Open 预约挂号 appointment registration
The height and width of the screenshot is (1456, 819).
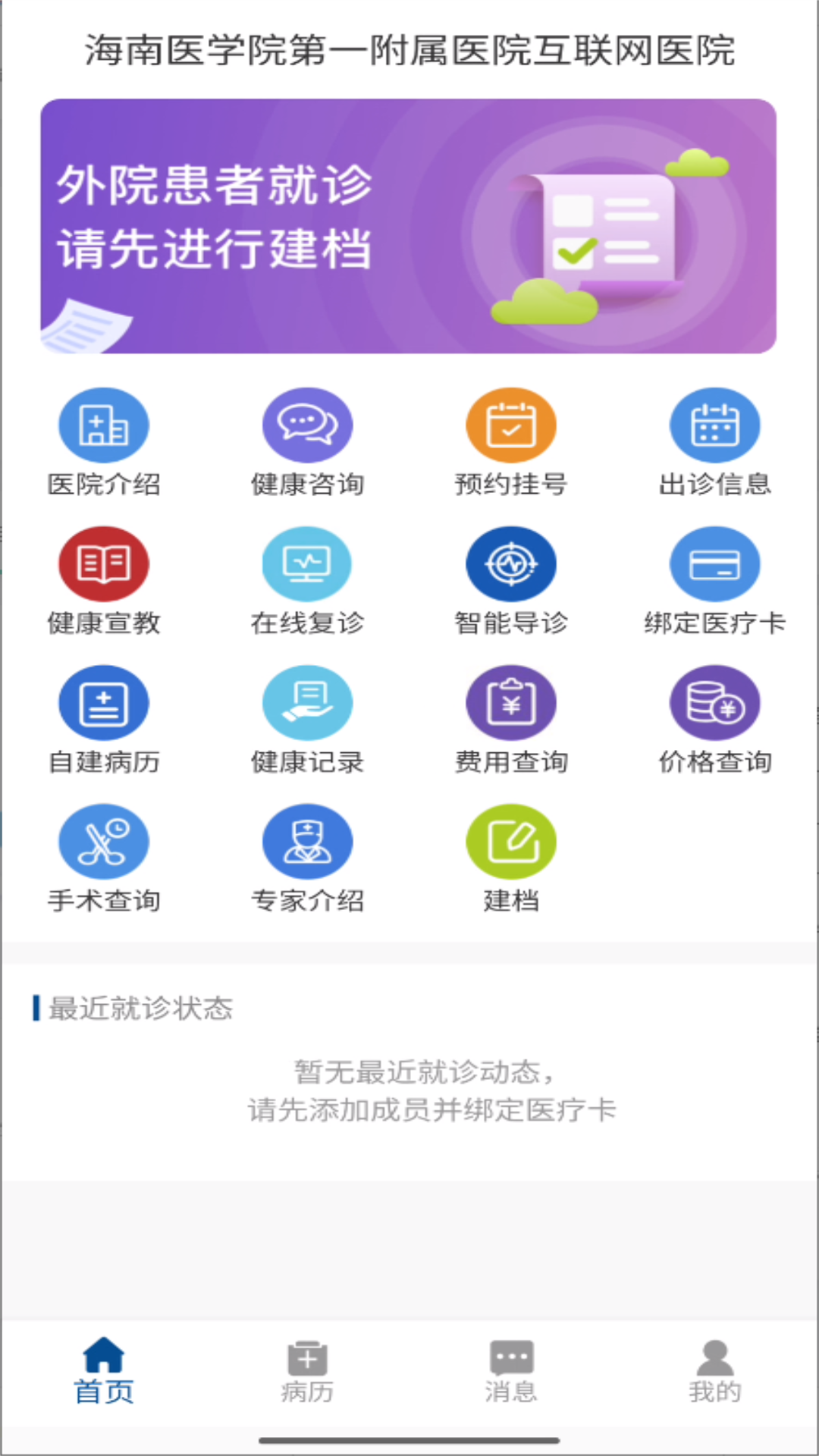(511, 426)
